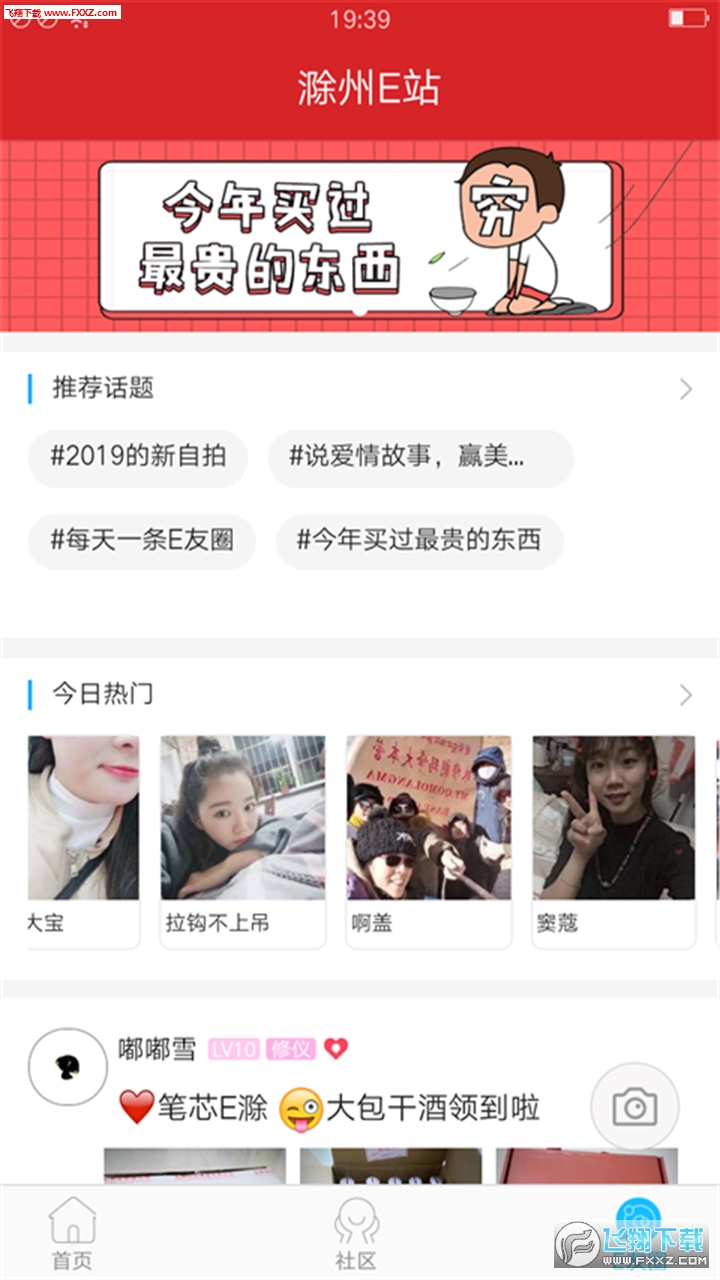Open 大宝's trending photo card
Viewport: 720px width, 1280px height.
point(83,840)
